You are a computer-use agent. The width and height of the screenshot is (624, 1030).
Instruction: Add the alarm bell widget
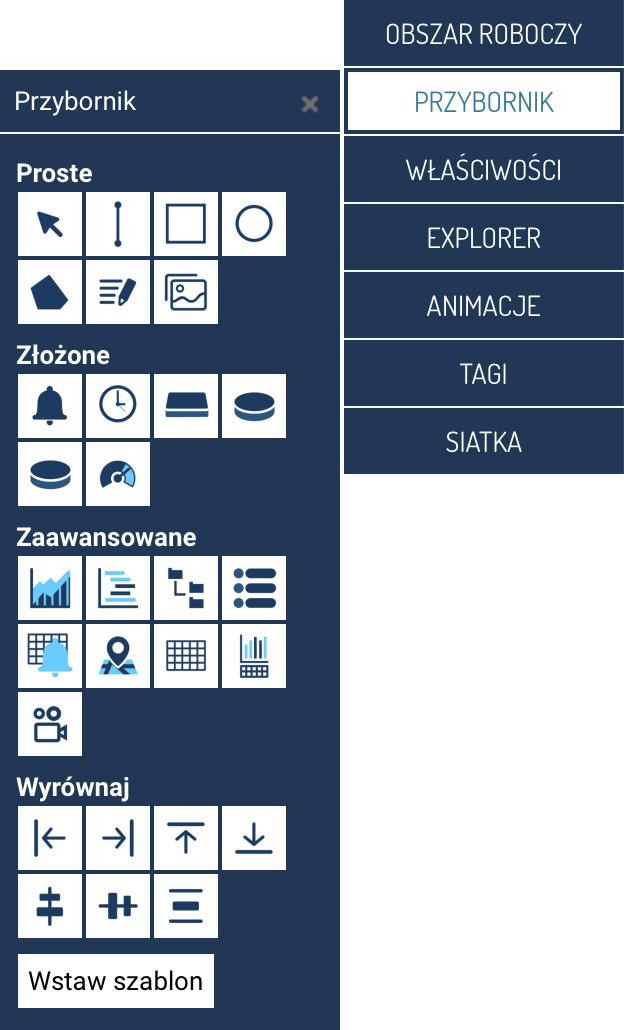50,406
